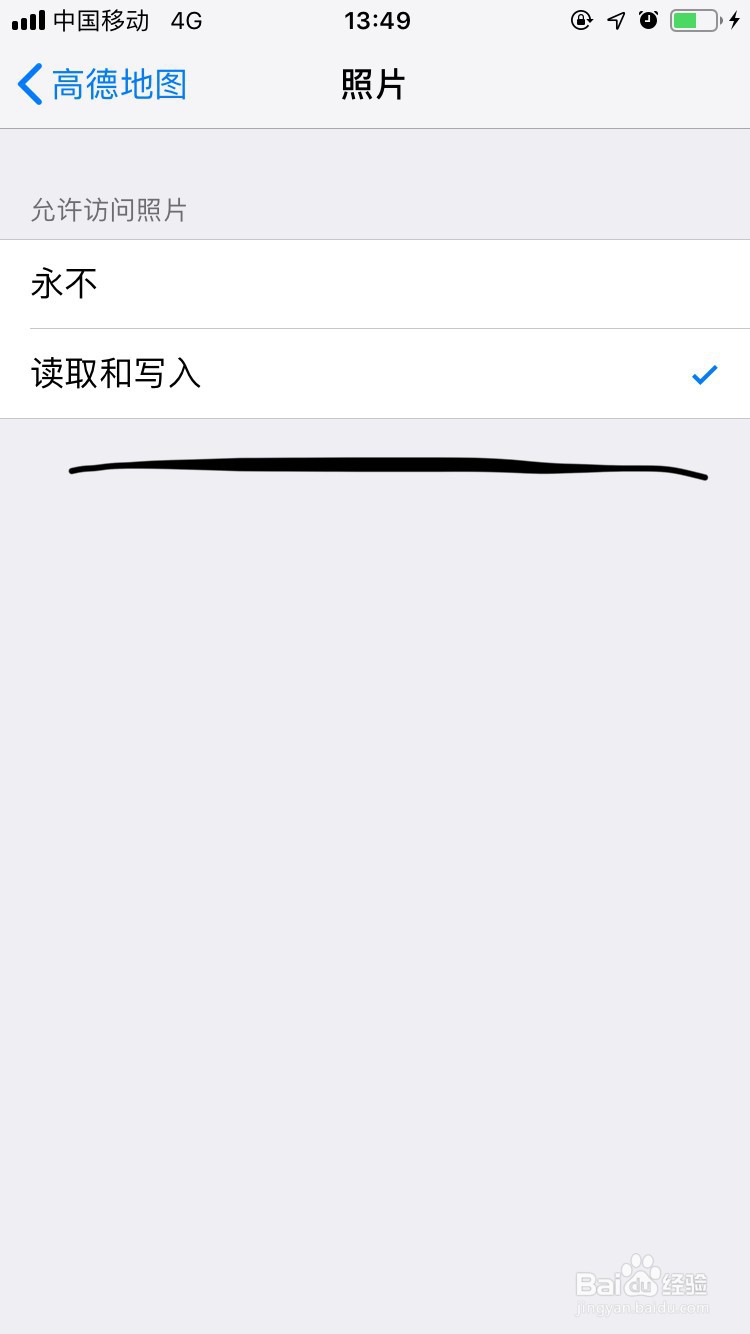Tap the blue checkmark beside 读取和写入
Viewport: 750px width, 1334px height.
pyautogui.click(x=704, y=373)
